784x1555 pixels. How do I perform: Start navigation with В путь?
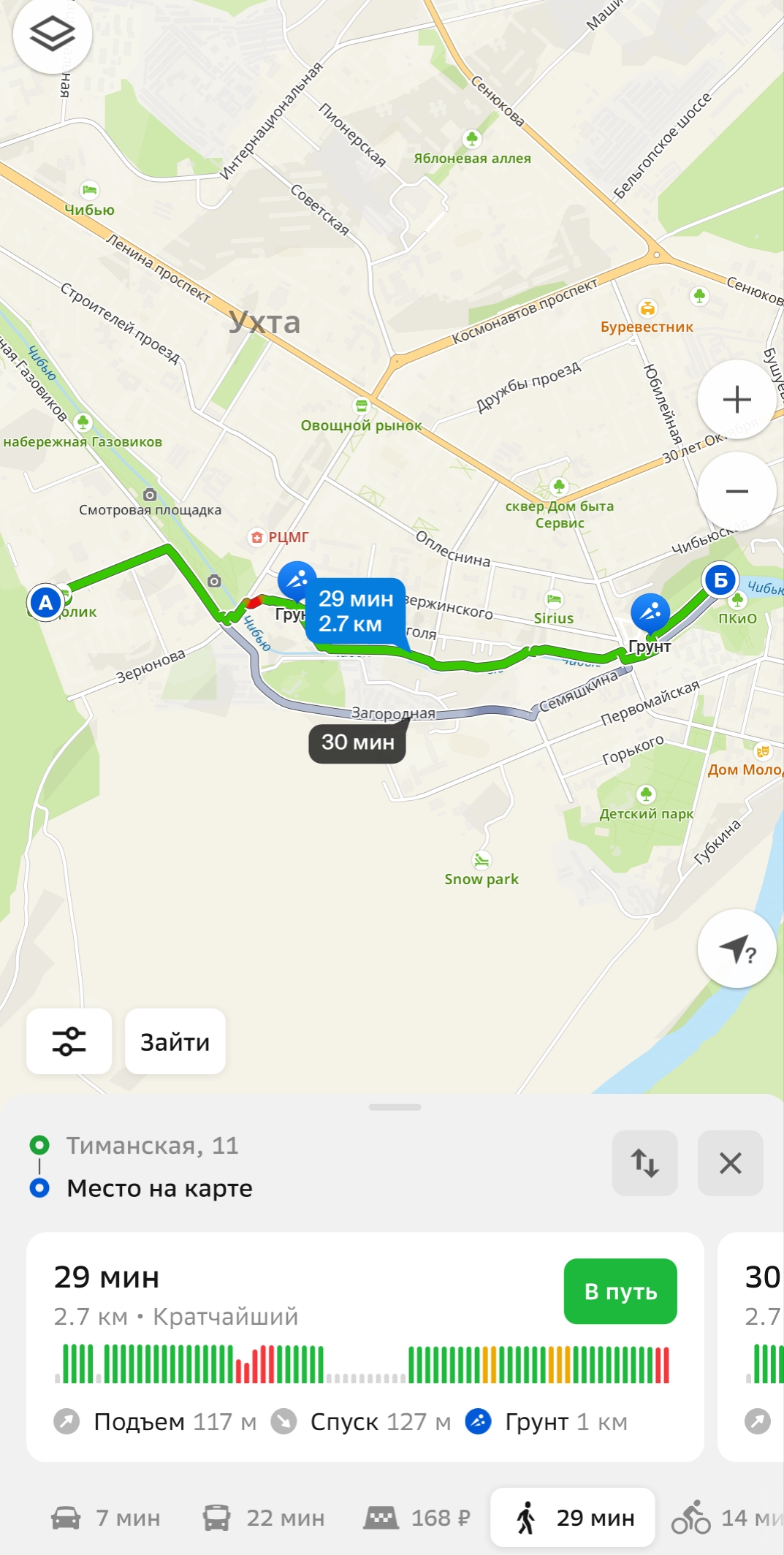coord(620,1291)
